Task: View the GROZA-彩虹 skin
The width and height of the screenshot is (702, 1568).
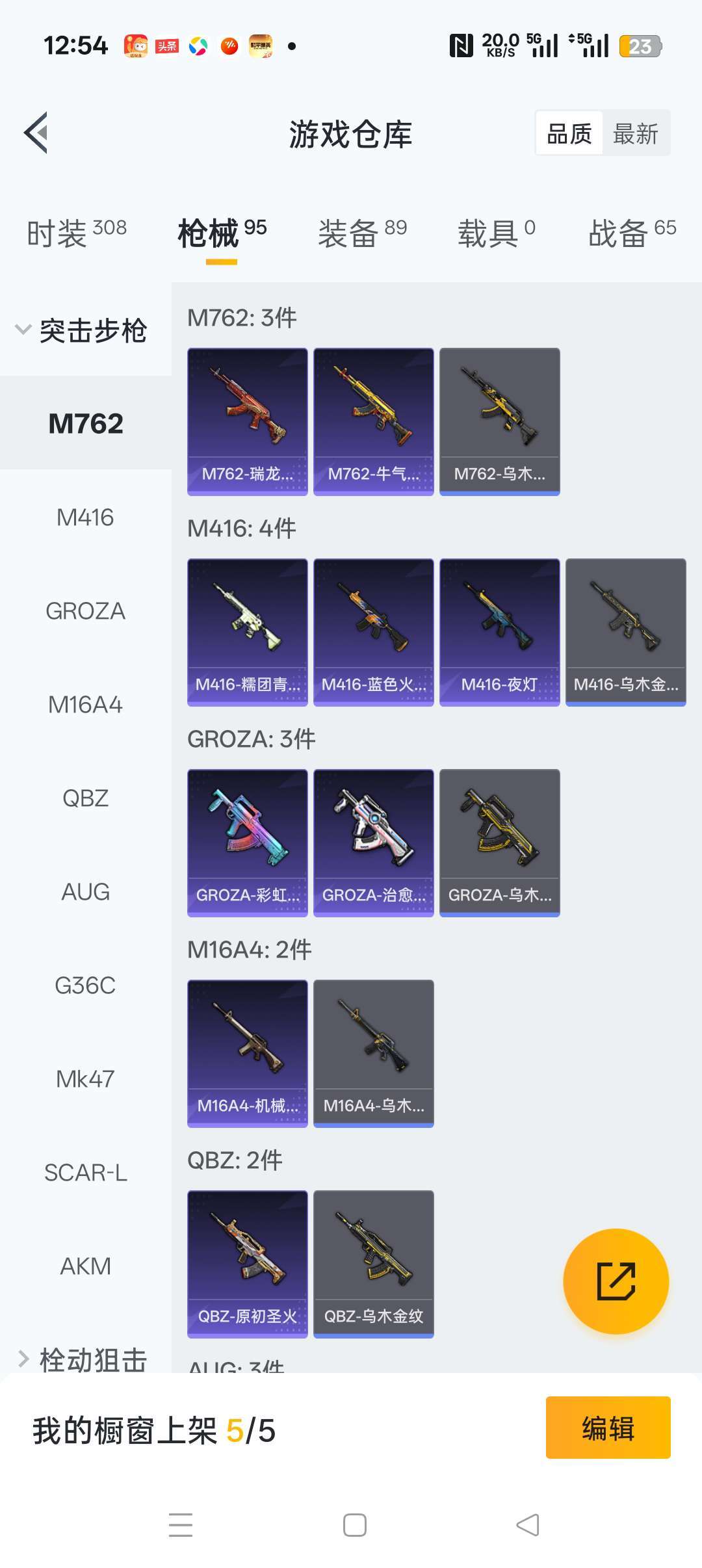Action: pyautogui.click(x=247, y=843)
